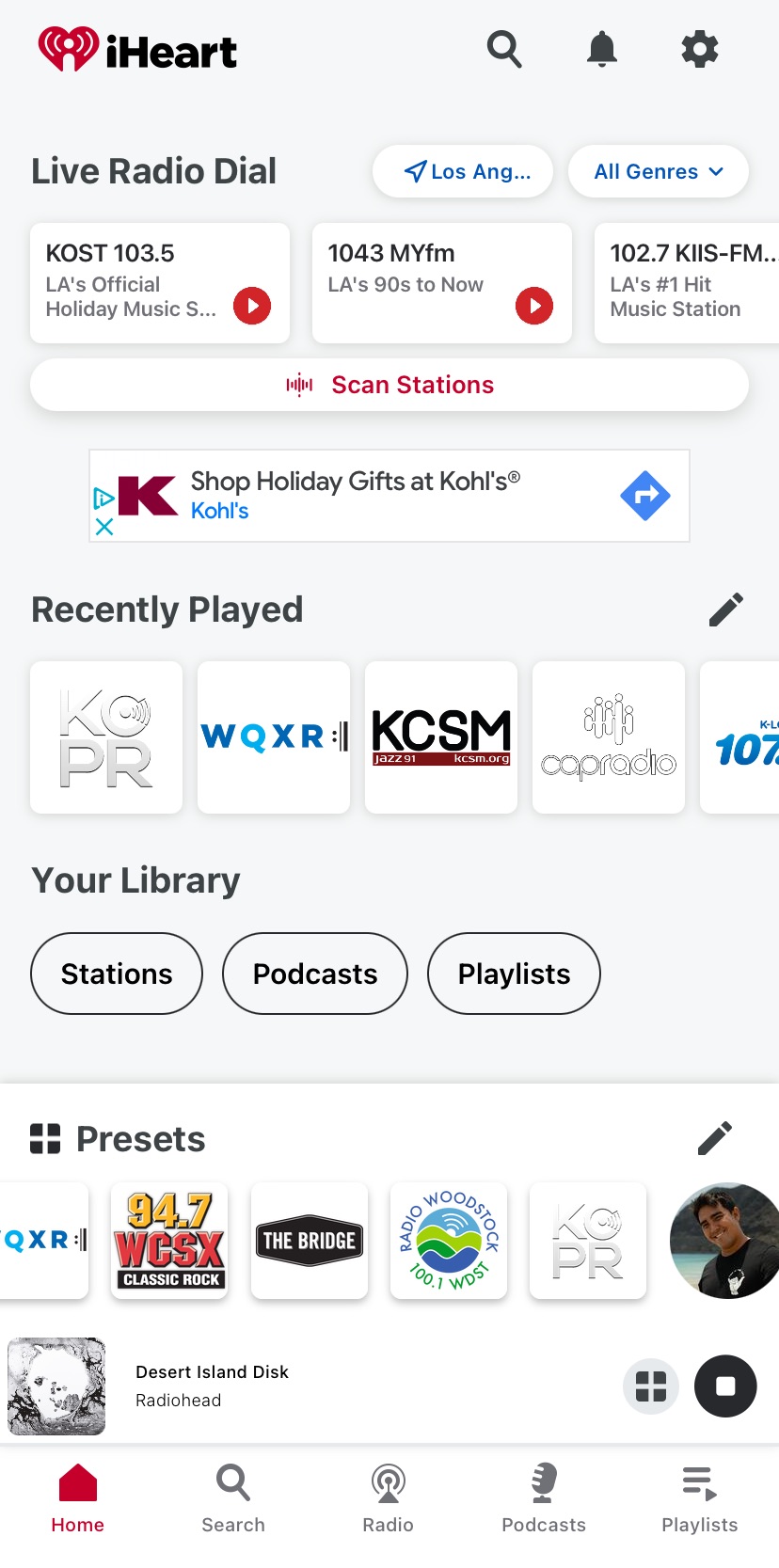Stop playback of Desert Island Disk
Viewport: 779px width, 1568px height.
coord(724,1386)
